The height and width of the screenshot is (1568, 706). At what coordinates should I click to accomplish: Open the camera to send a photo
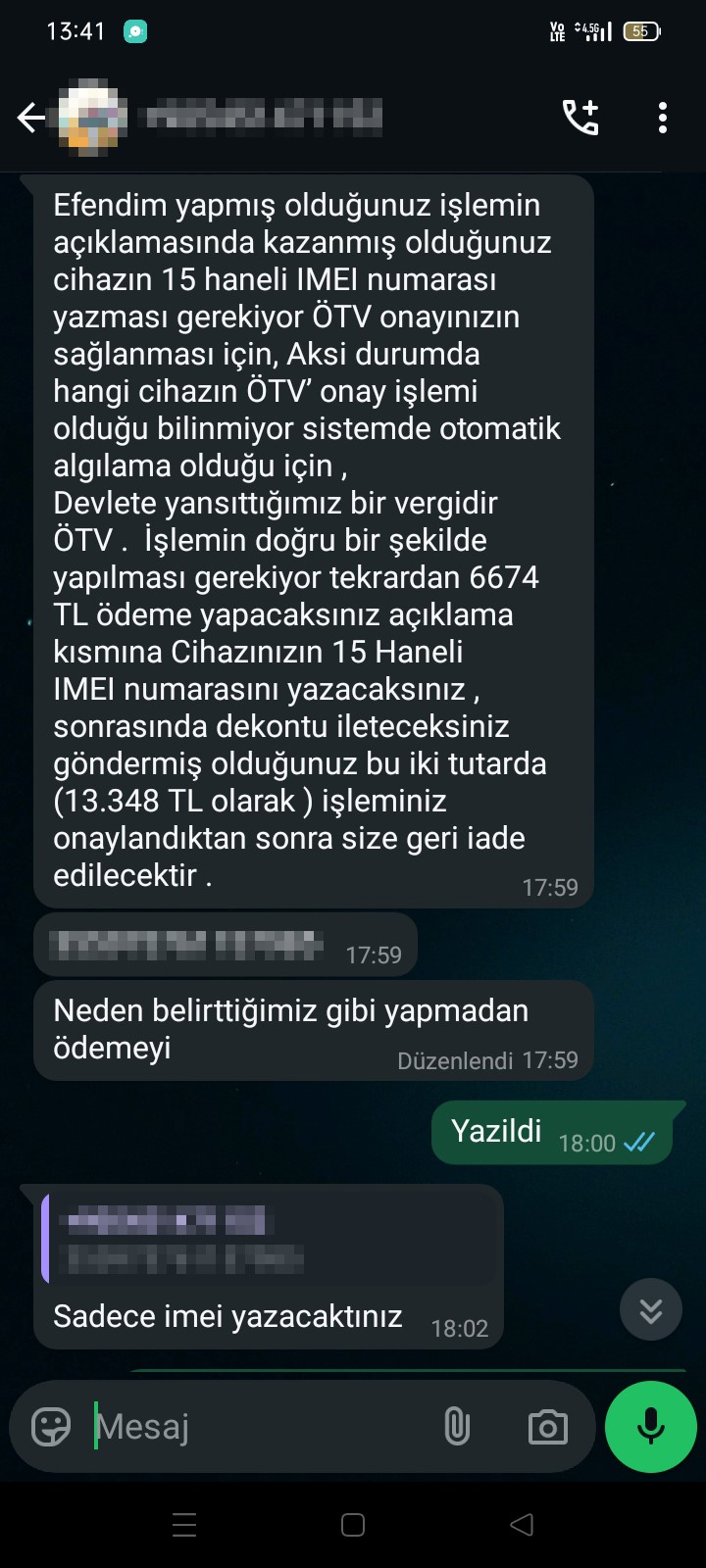547,1427
